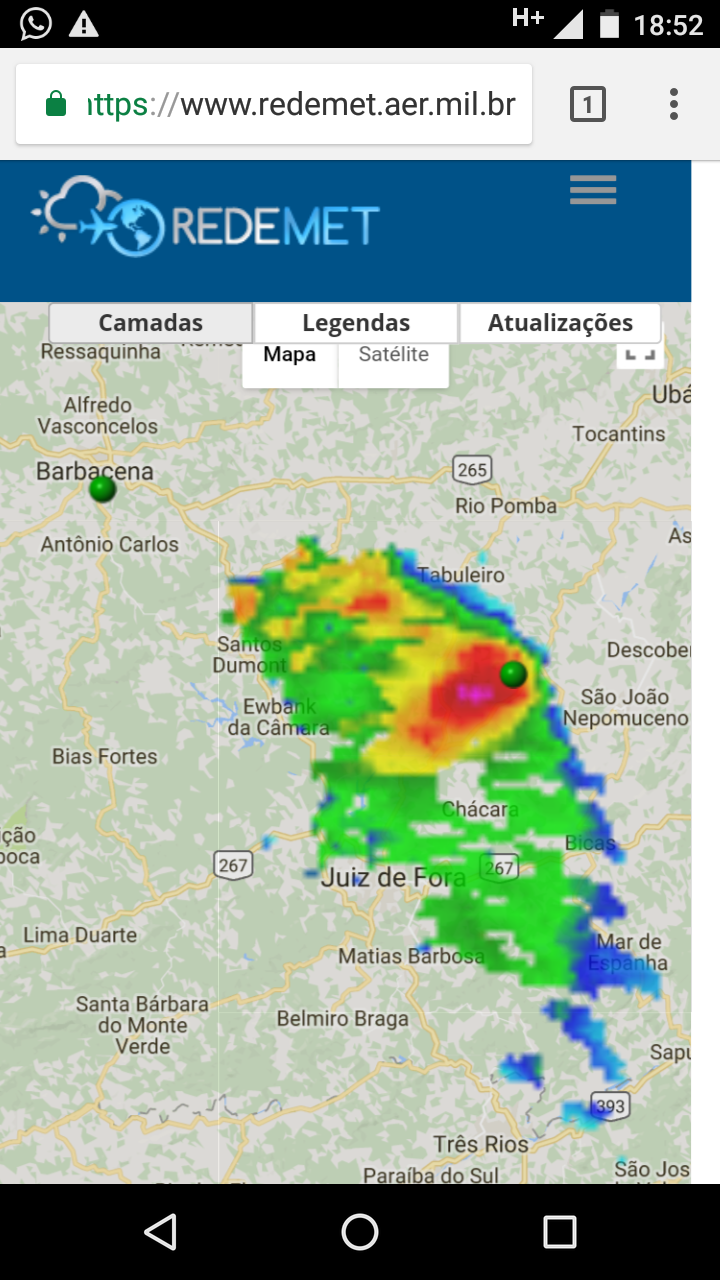Tap the green marker near Barbacena
This screenshot has height=1280, width=720.
pyautogui.click(x=102, y=489)
